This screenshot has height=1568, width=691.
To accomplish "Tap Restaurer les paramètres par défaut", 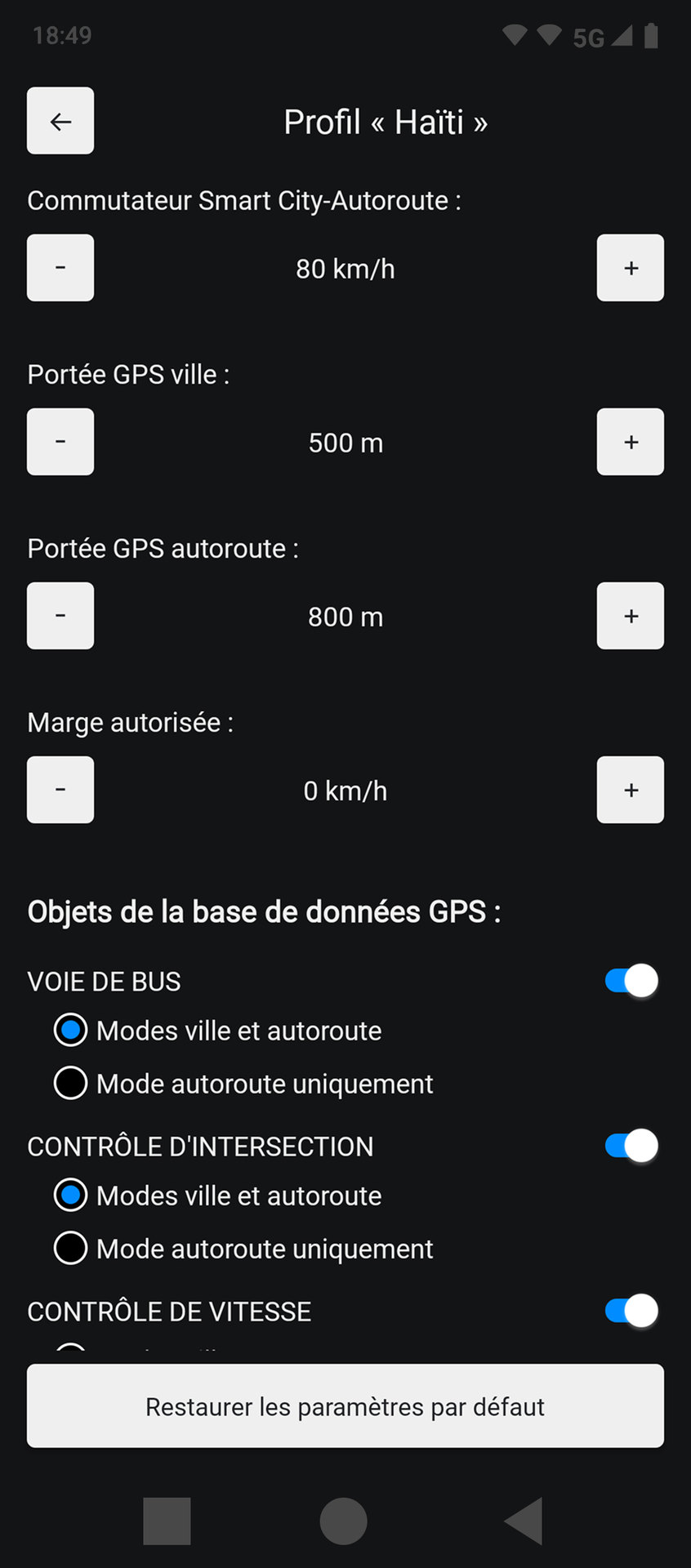I will [x=345, y=1406].
